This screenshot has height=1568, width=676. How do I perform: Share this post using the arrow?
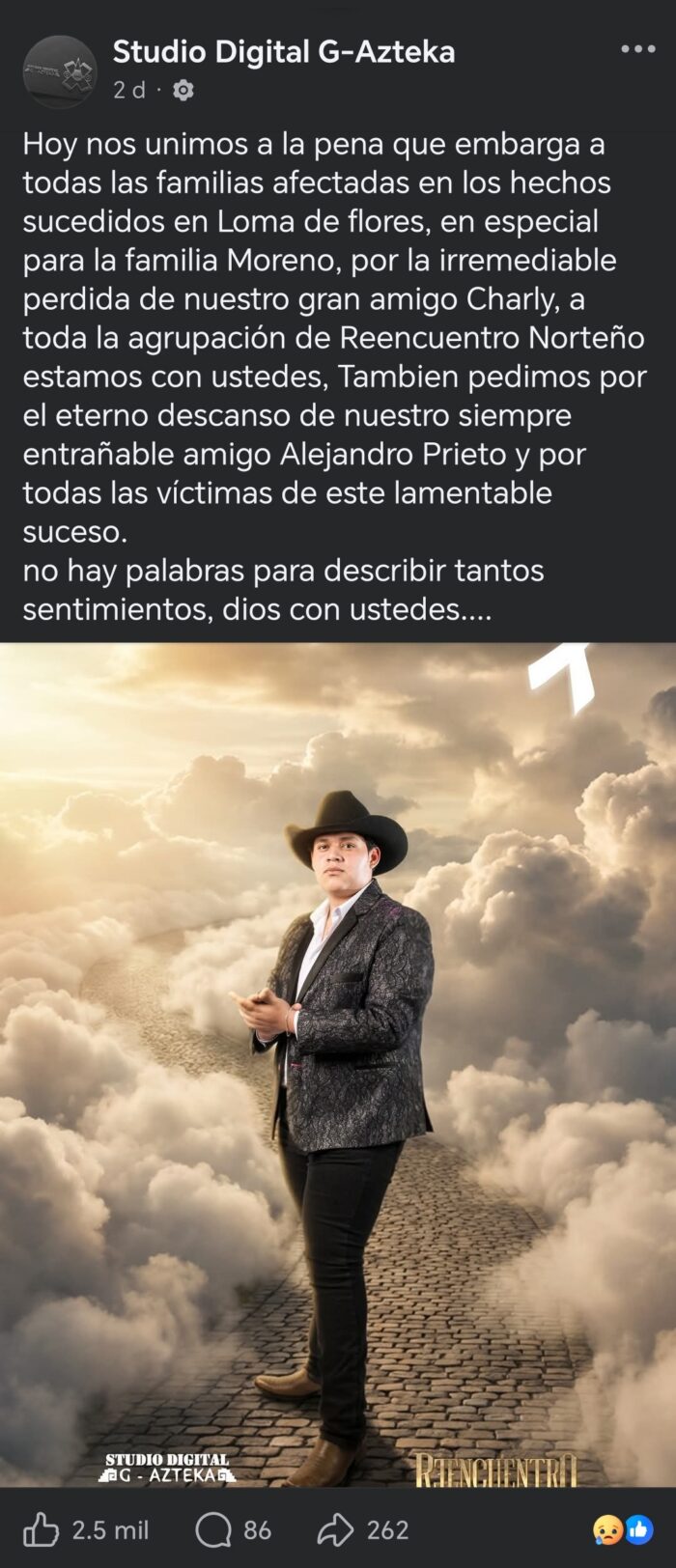[x=336, y=1529]
